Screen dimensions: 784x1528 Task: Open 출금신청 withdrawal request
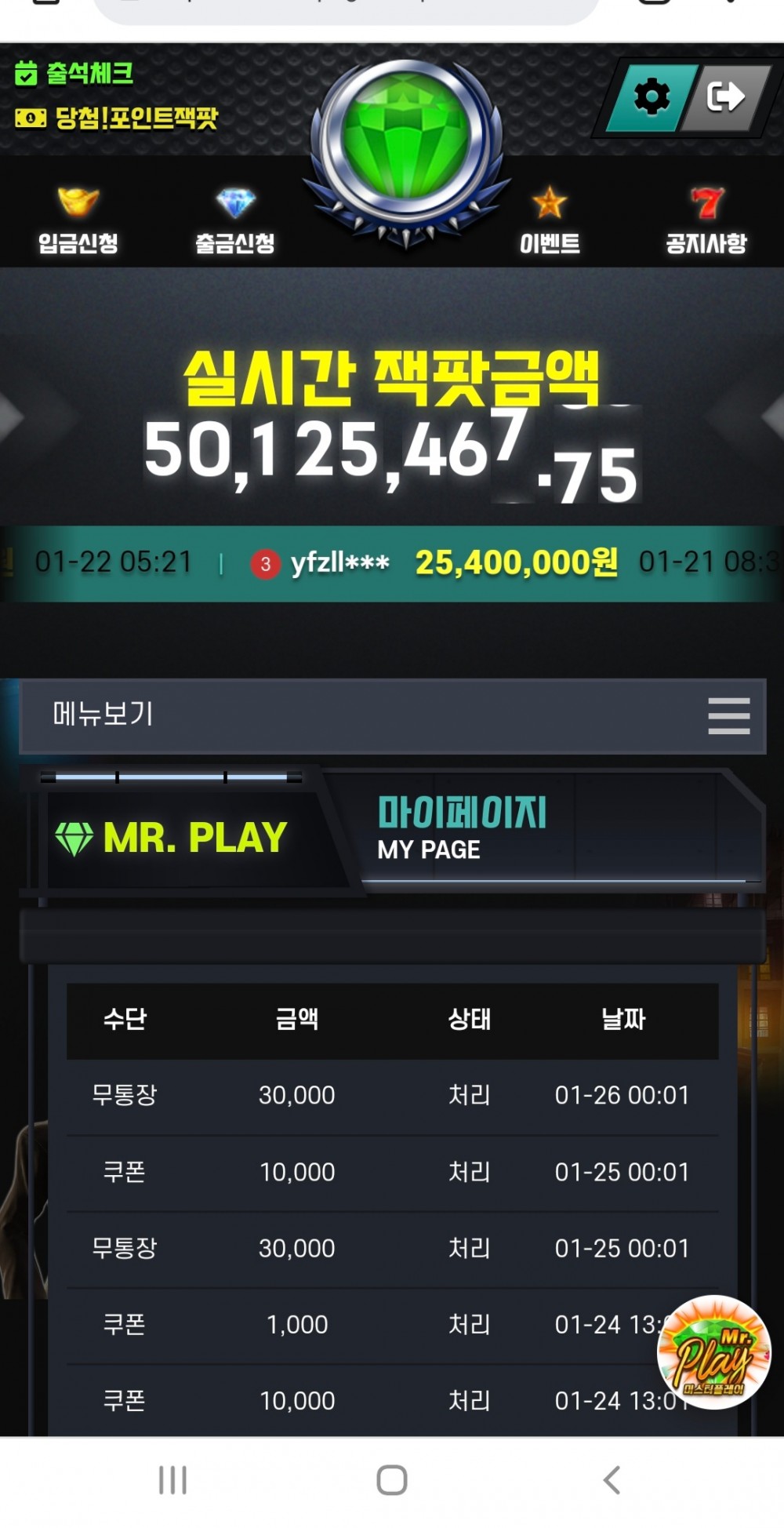[x=235, y=221]
